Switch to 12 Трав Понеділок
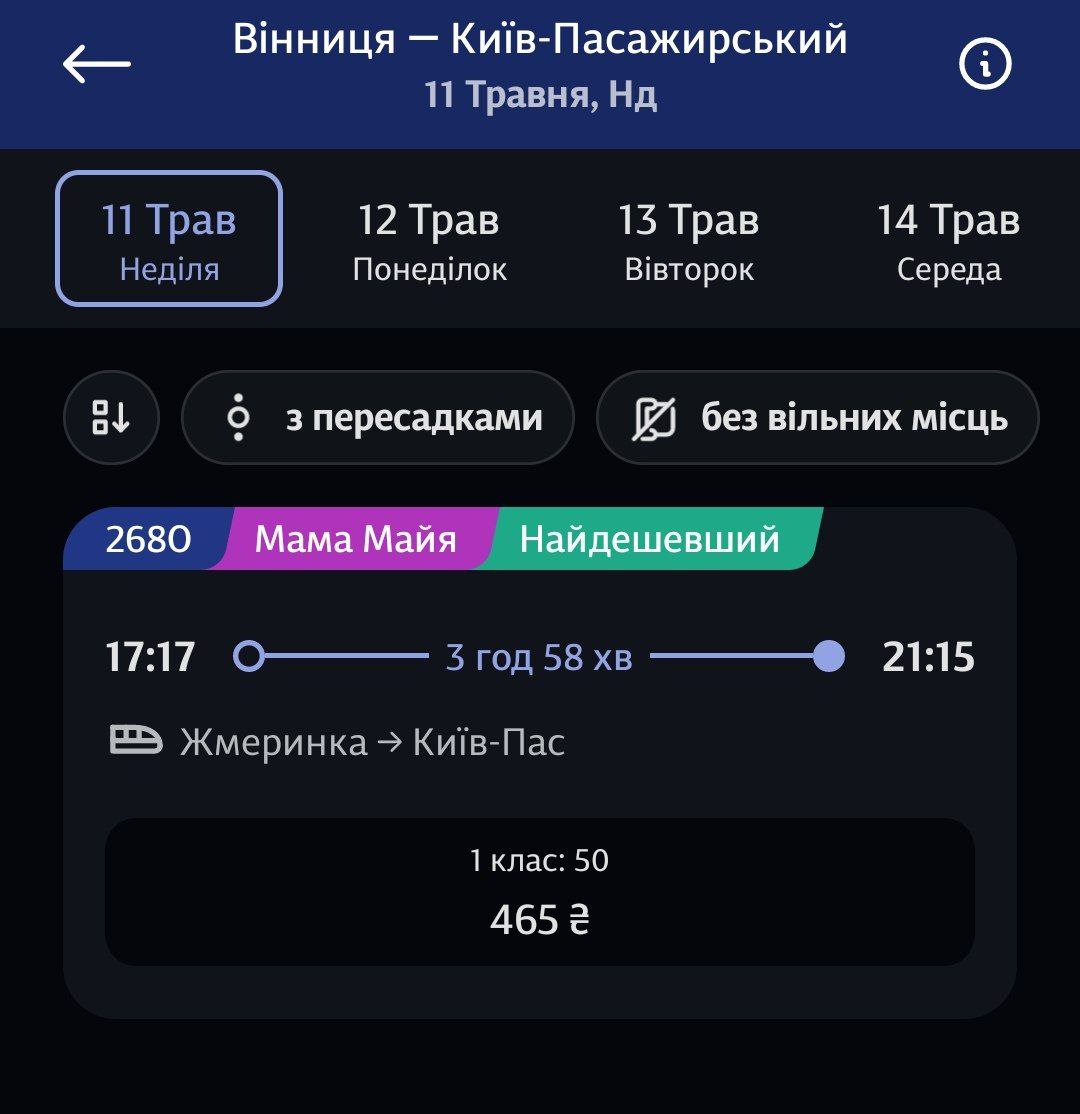 pyautogui.click(x=429, y=239)
